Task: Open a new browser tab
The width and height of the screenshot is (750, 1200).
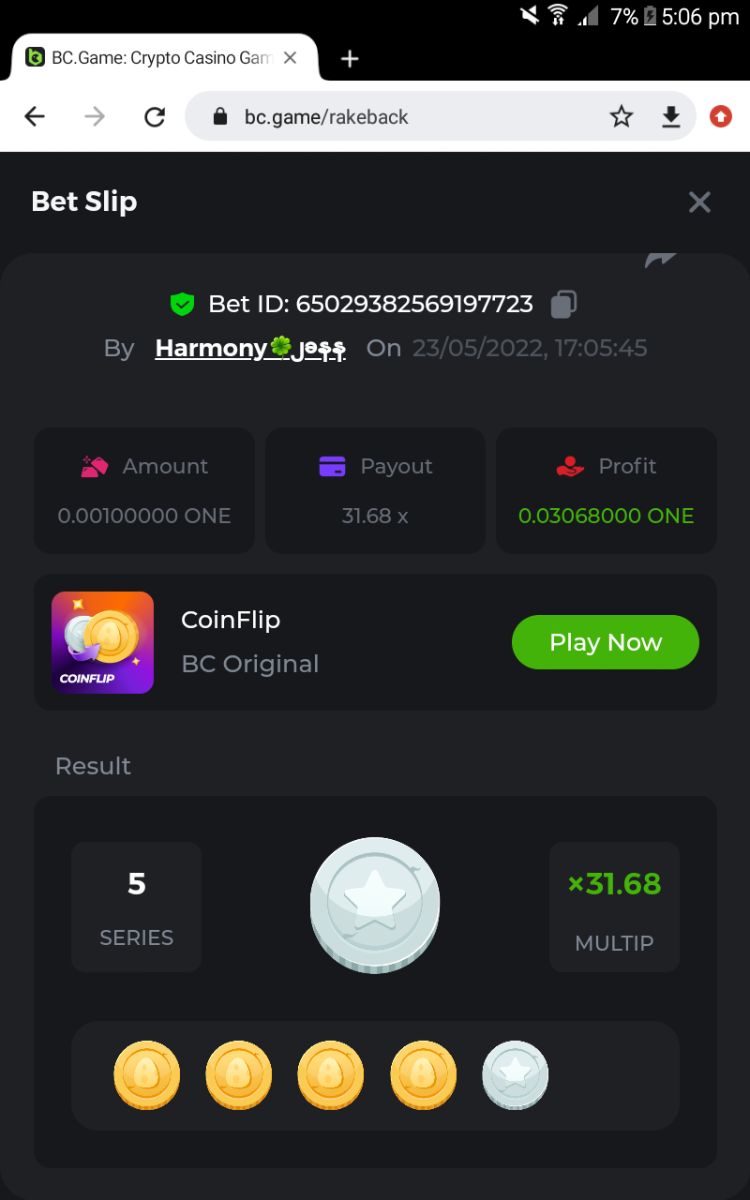Action: [349, 58]
